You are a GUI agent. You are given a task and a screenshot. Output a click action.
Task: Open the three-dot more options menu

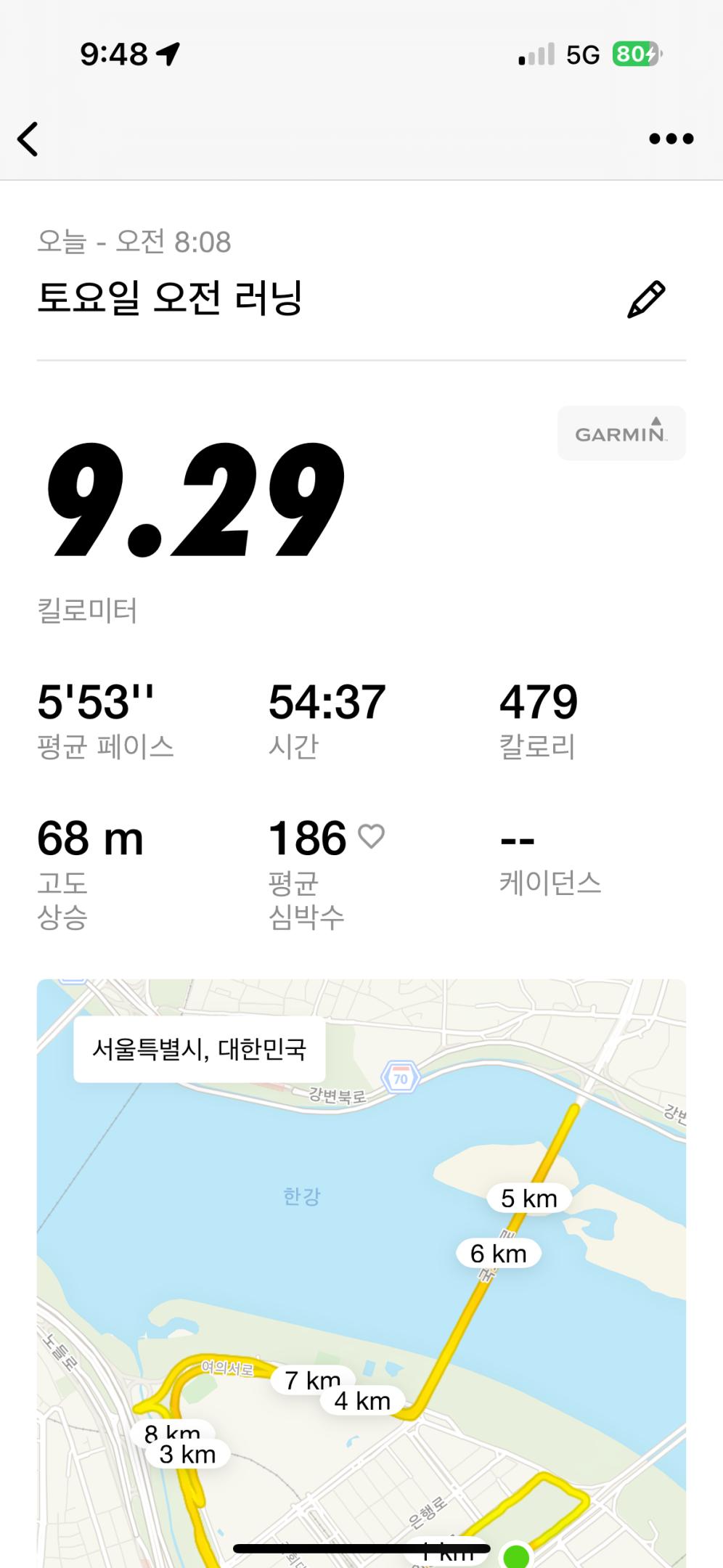[x=671, y=139]
